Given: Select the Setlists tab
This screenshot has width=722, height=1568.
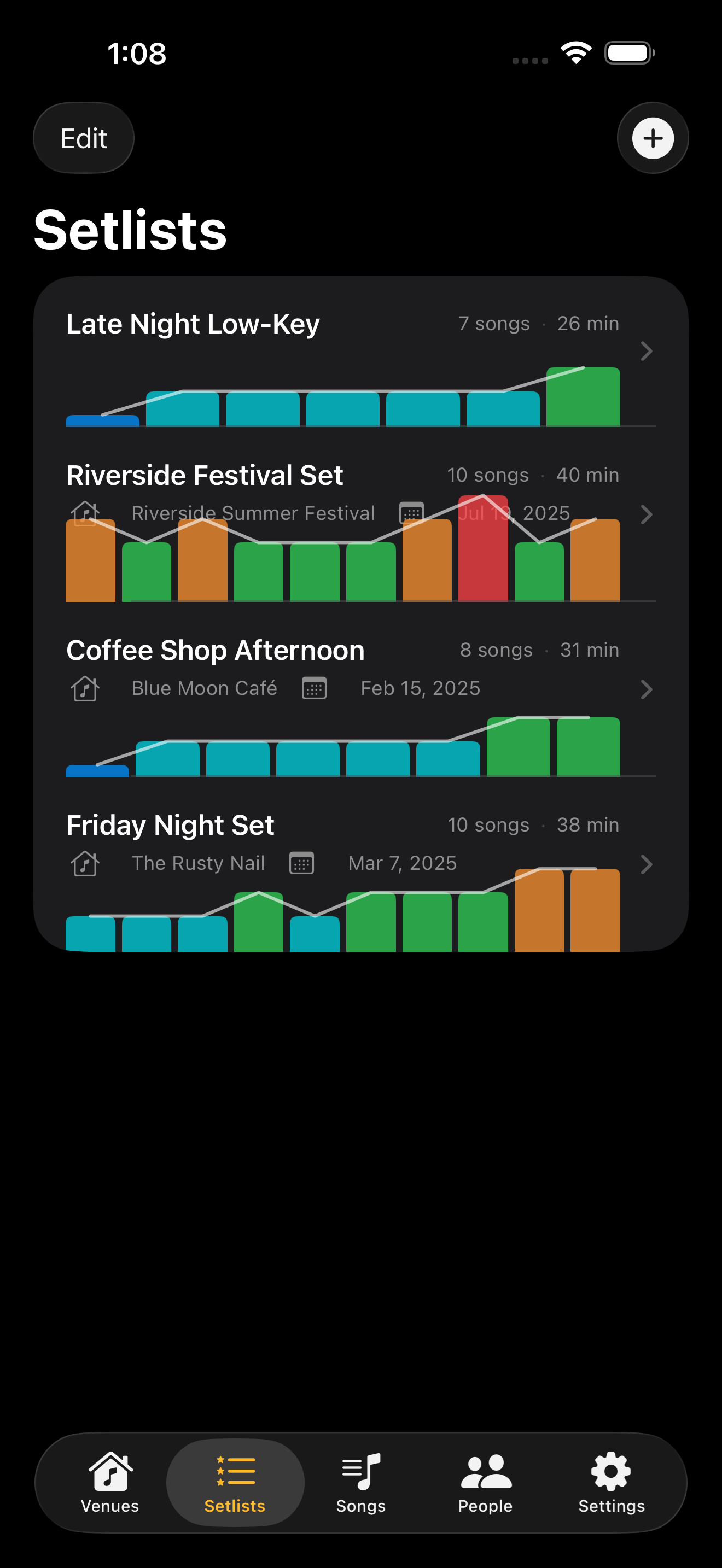Looking at the screenshot, I should pos(235,1482).
